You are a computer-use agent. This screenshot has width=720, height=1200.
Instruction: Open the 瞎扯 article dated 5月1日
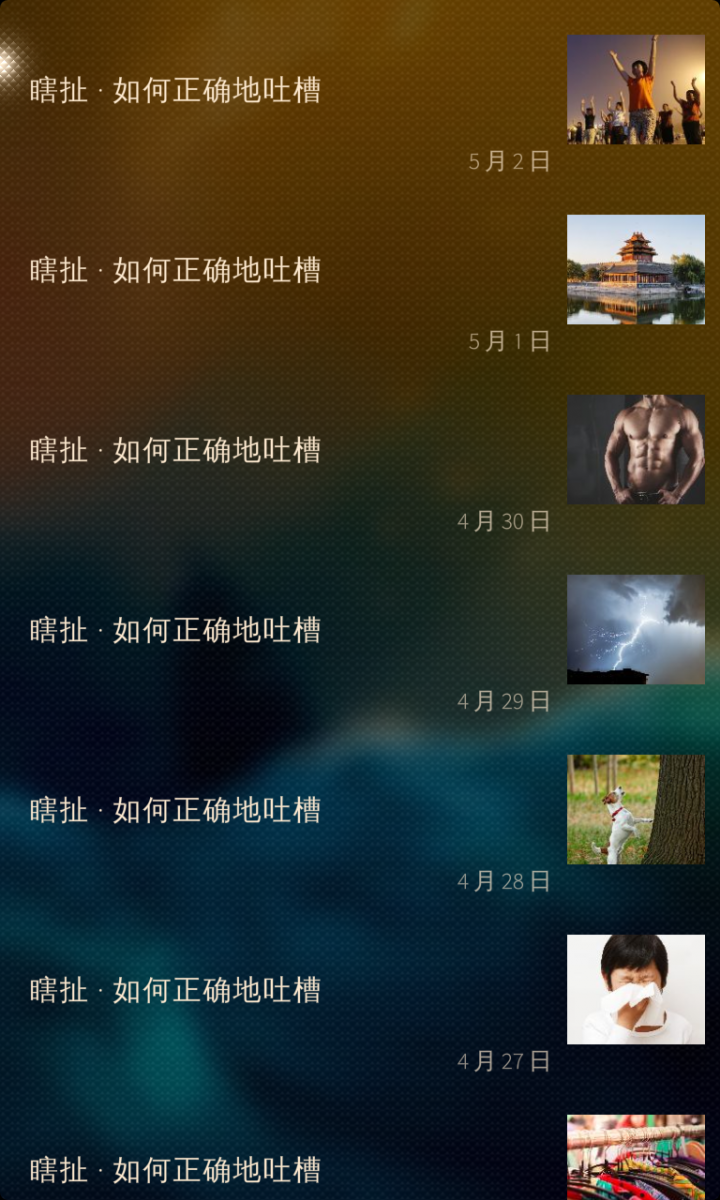175,270
